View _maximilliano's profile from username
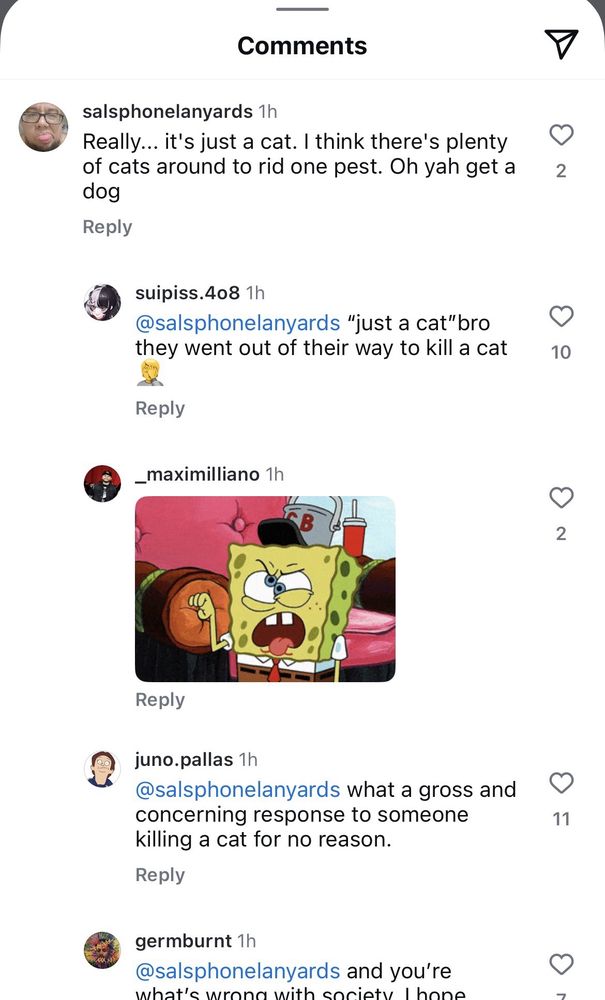The height and width of the screenshot is (1000, 605). 197,474
